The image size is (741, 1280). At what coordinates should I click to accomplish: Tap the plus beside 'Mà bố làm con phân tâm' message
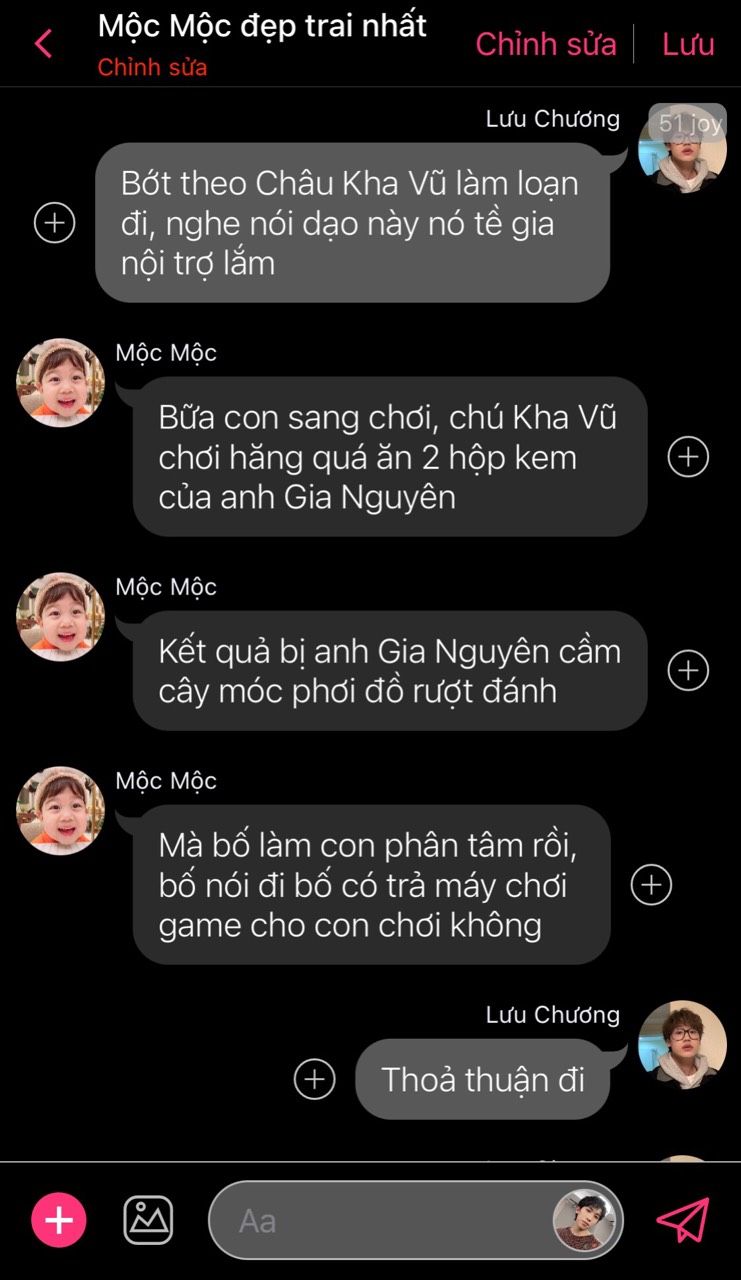coord(651,885)
